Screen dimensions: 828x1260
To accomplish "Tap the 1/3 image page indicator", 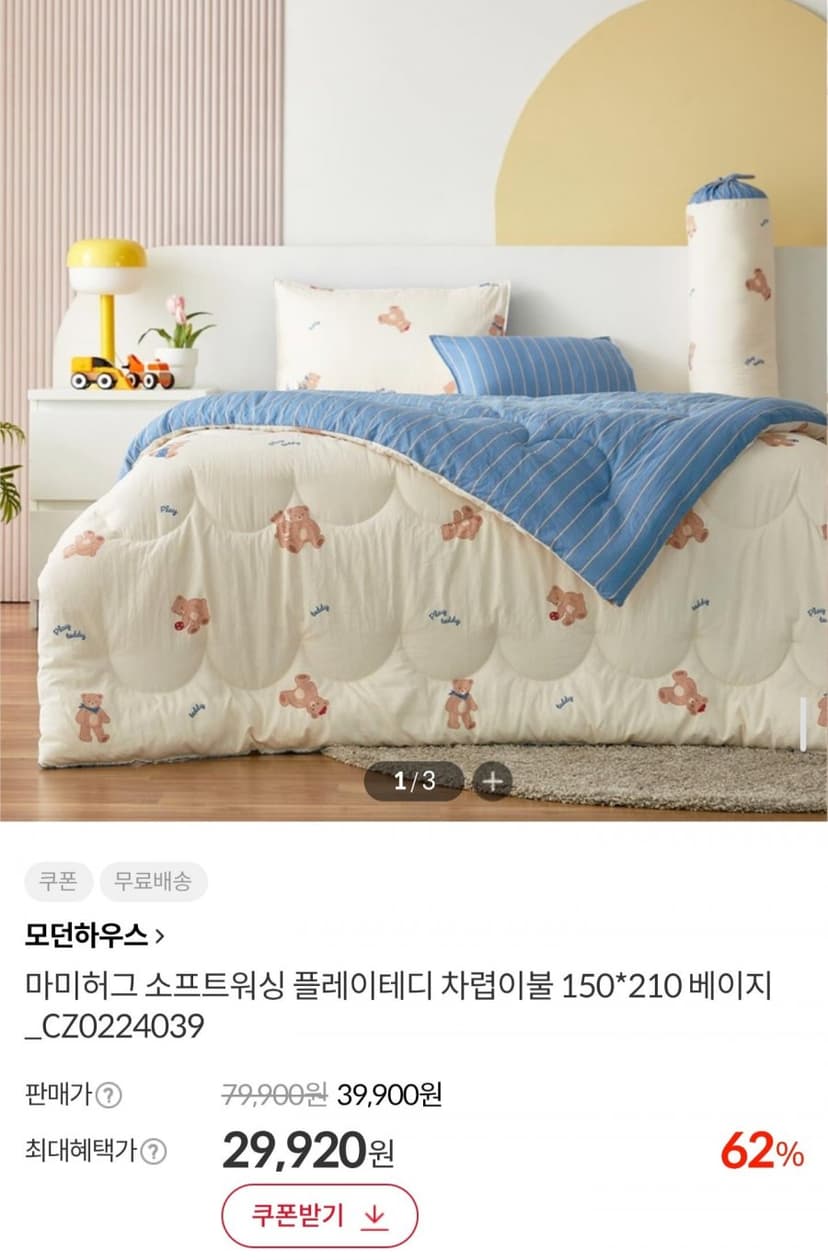I will pos(413,781).
